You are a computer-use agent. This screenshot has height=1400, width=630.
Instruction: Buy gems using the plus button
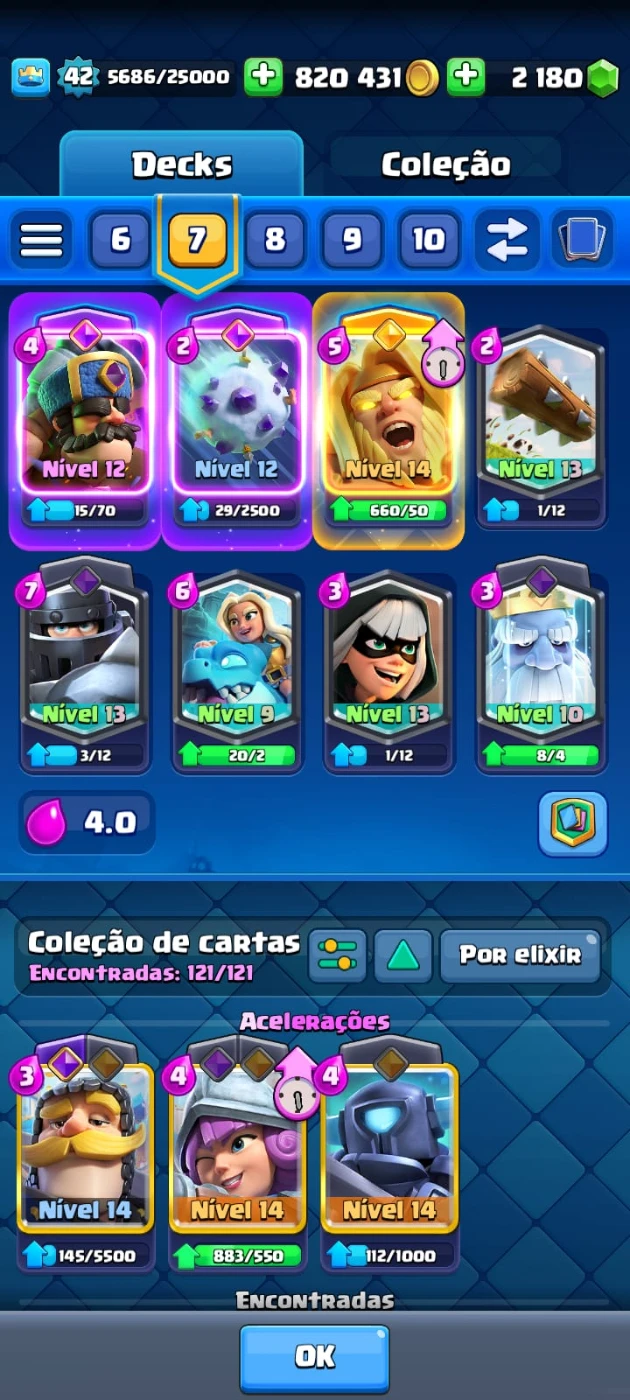(466, 77)
